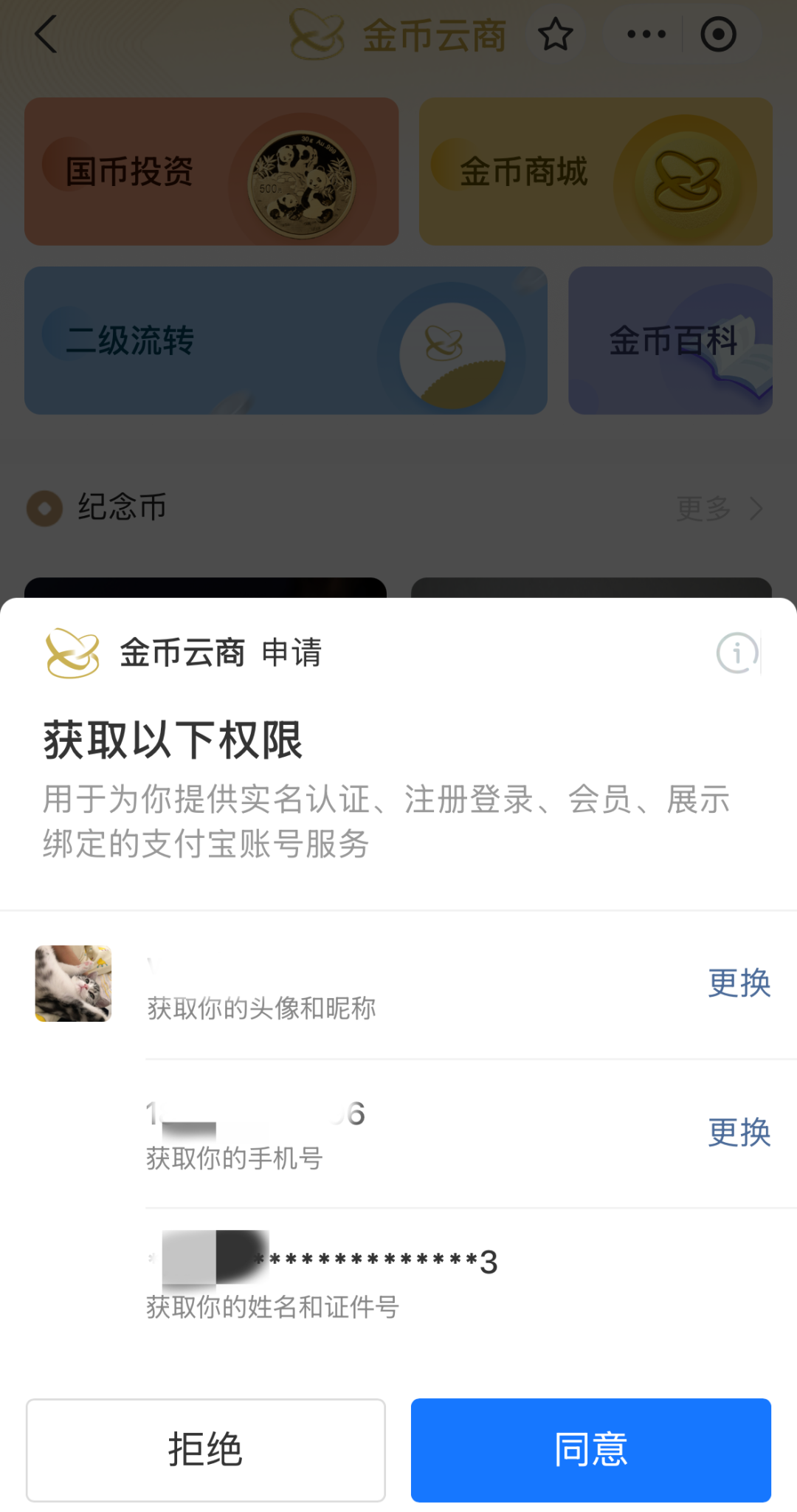This screenshot has width=797, height=1512.
Task: Tap 更换 to change the phone number
Action: click(739, 1132)
